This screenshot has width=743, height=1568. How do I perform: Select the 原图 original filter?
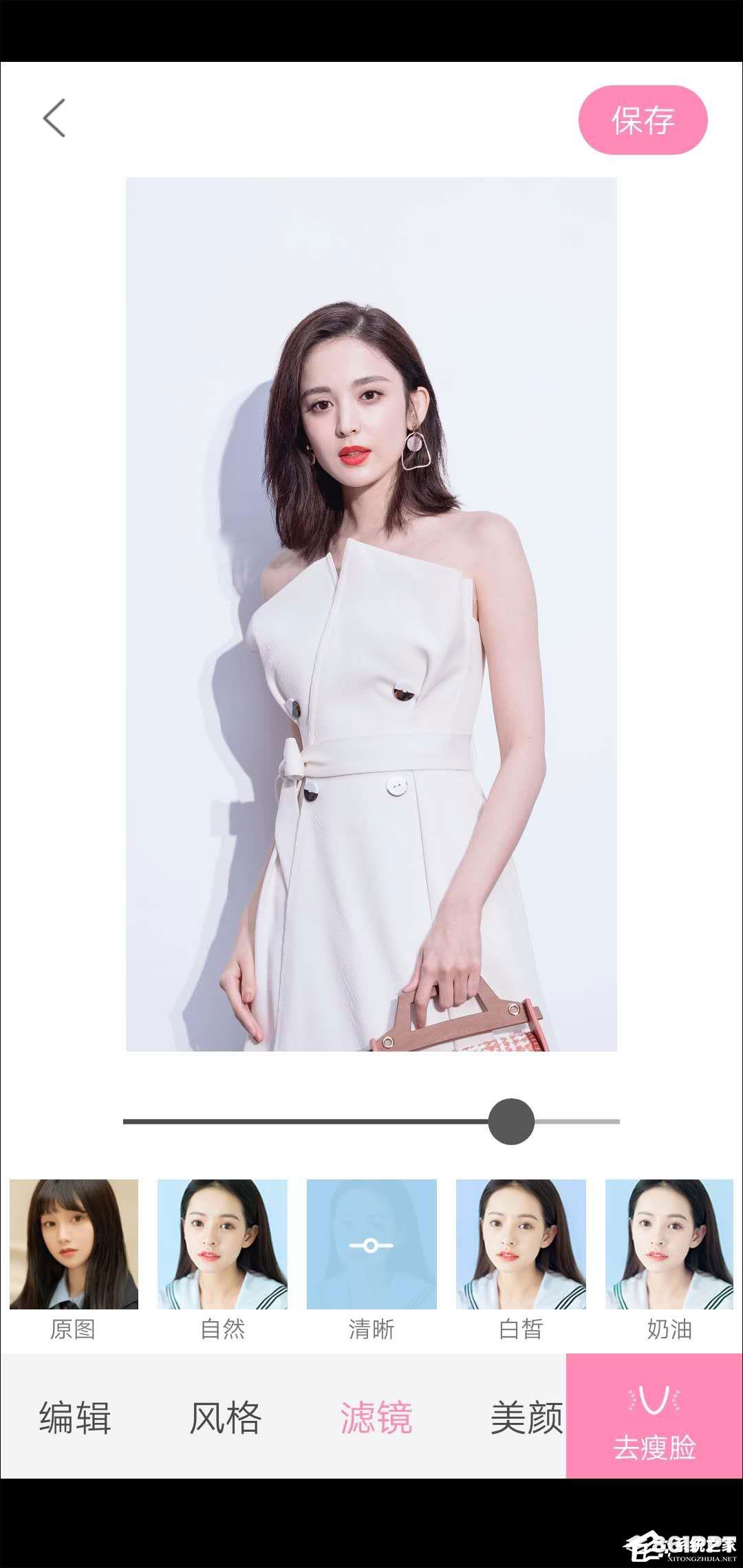[x=74, y=1244]
